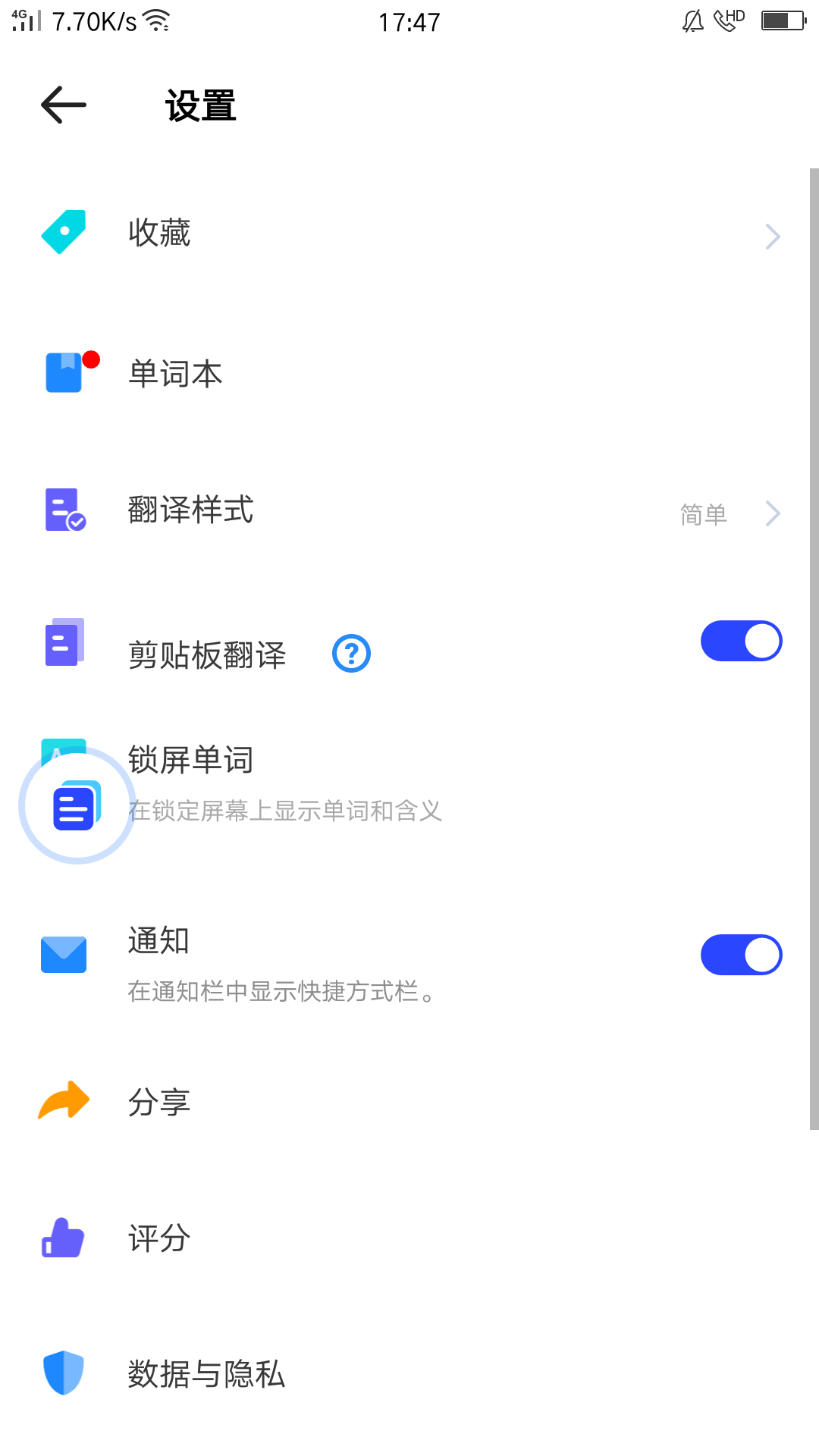Go back from the 设置 page

coord(64,105)
